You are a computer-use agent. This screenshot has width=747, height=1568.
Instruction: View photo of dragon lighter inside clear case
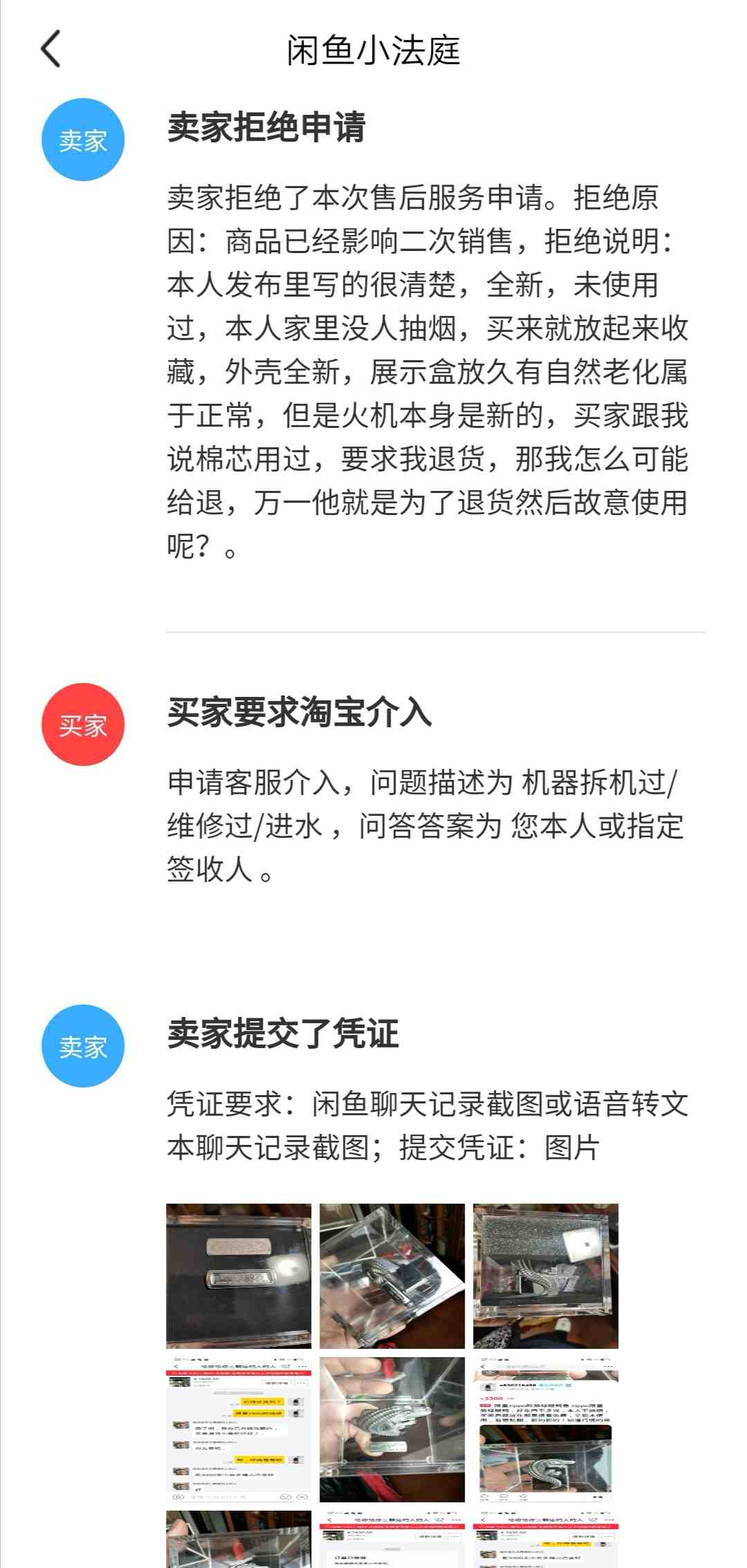click(x=392, y=1430)
